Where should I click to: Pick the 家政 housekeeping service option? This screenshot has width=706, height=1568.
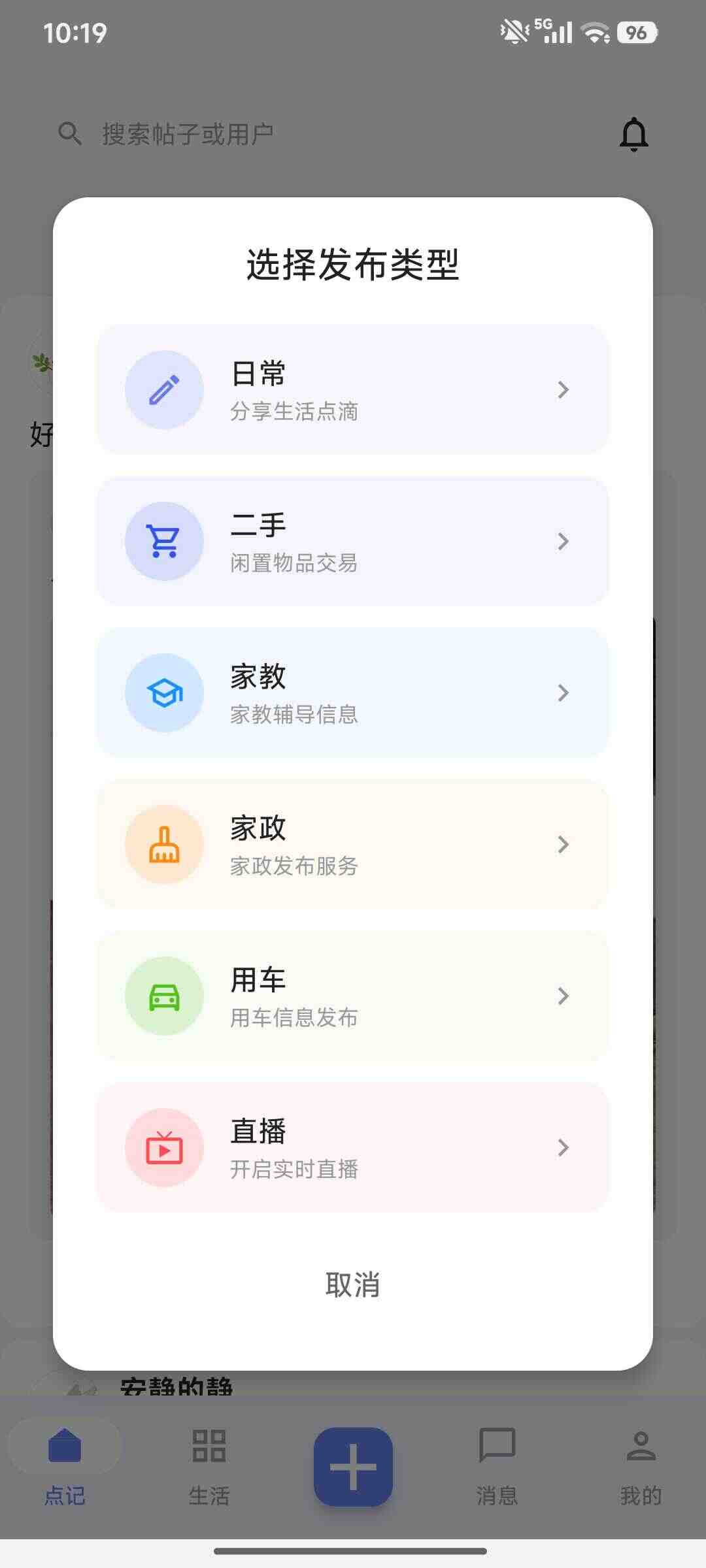353,845
